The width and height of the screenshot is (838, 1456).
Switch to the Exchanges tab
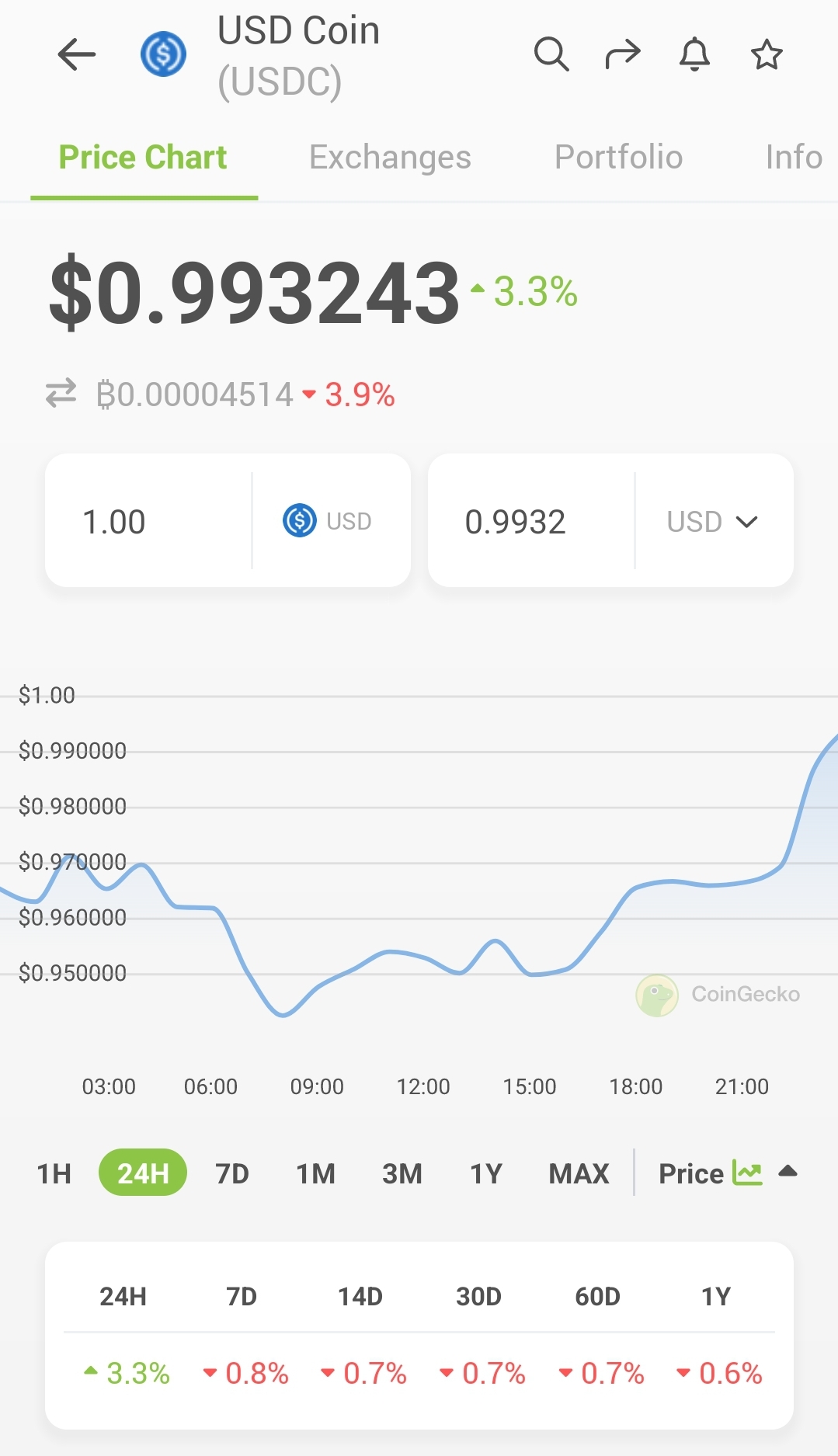tap(390, 158)
